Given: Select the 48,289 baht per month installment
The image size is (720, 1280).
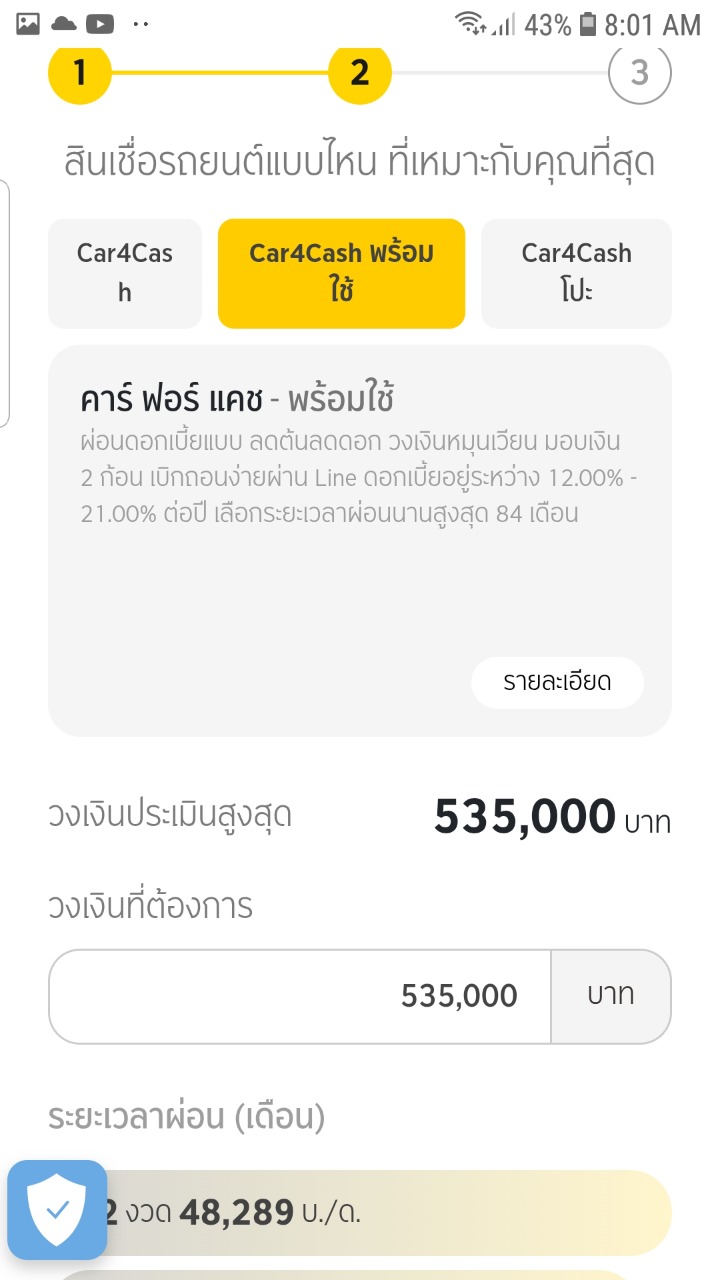Looking at the screenshot, I should pyautogui.click(x=380, y=1213).
